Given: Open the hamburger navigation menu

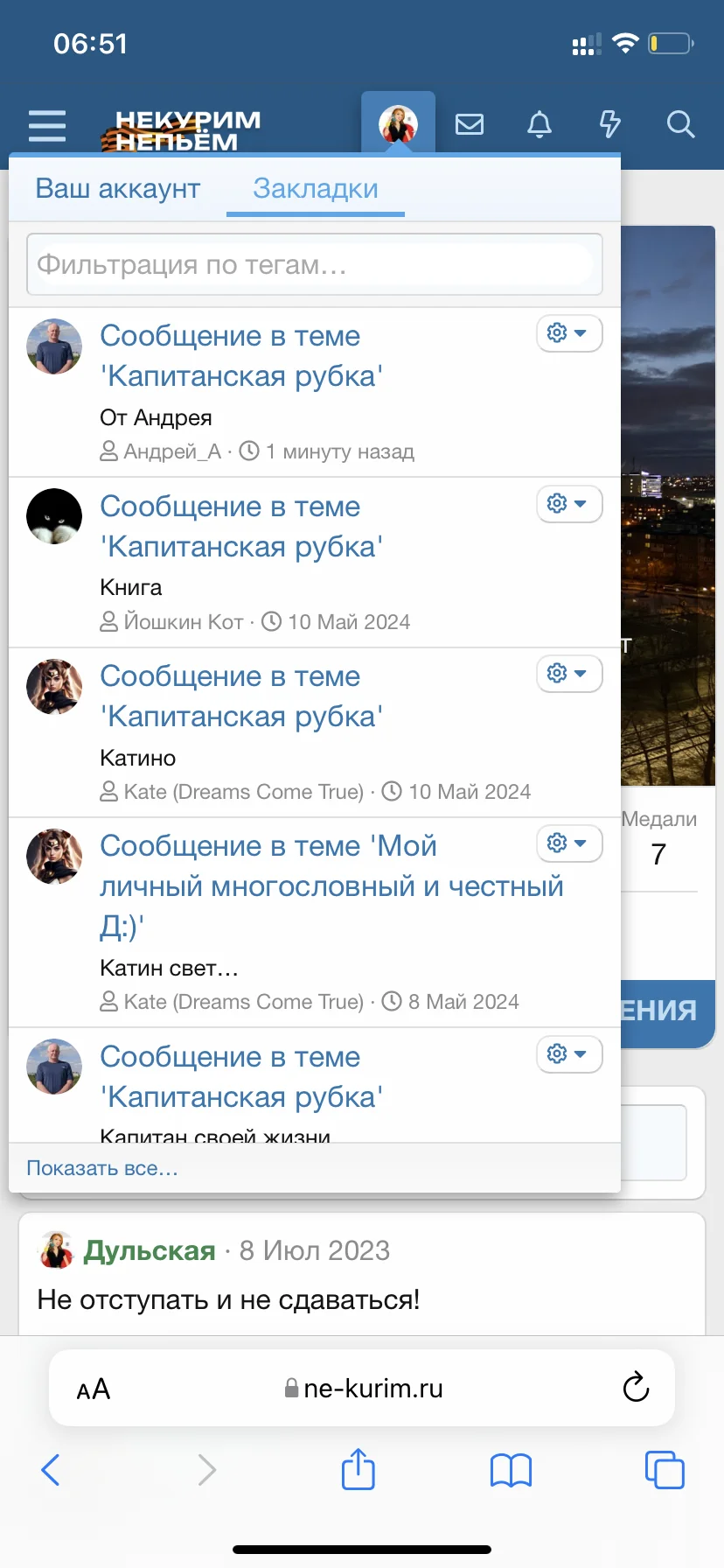Looking at the screenshot, I should click(46, 126).
